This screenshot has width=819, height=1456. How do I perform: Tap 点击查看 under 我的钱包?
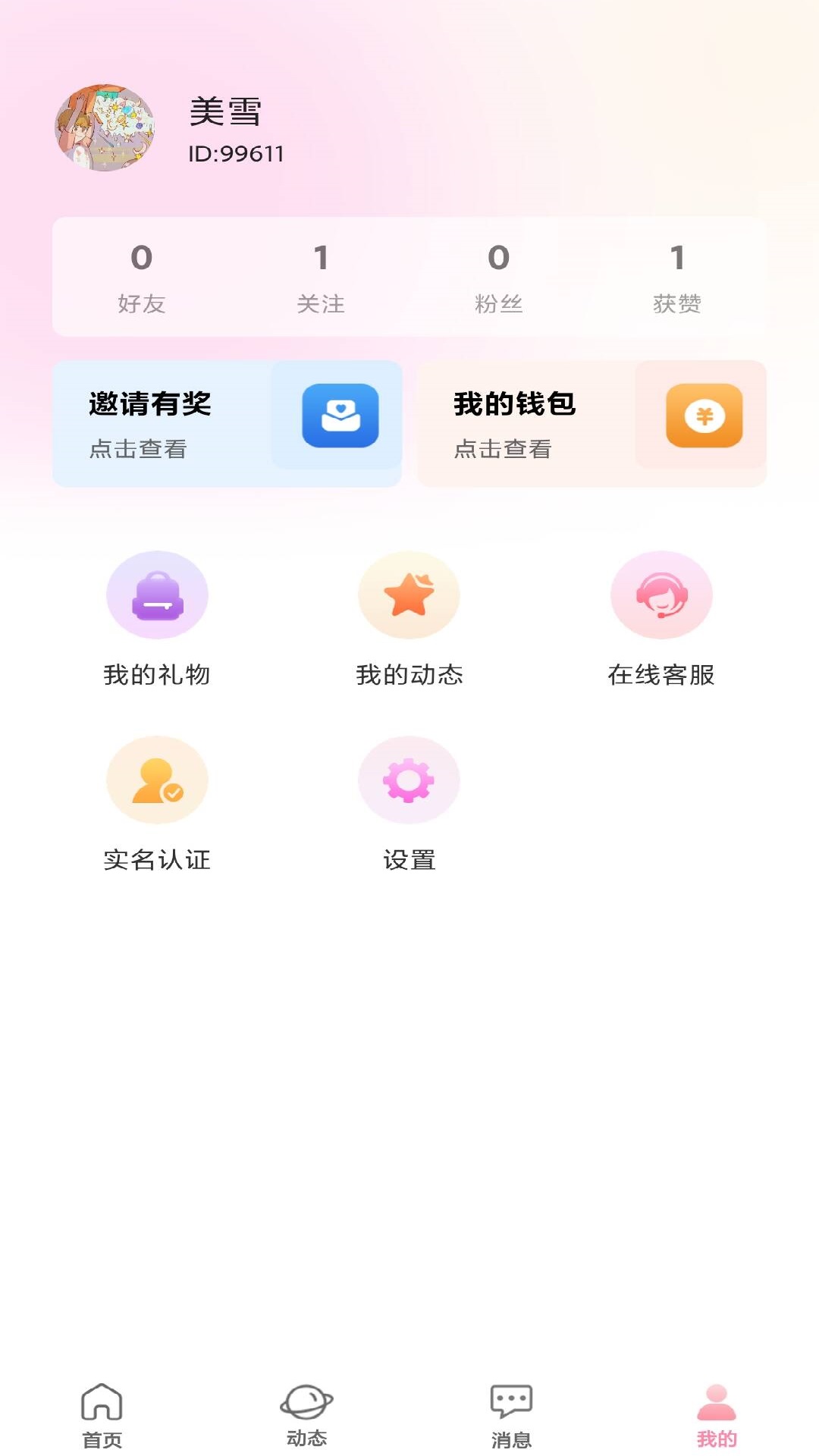(x=502, y=450)
